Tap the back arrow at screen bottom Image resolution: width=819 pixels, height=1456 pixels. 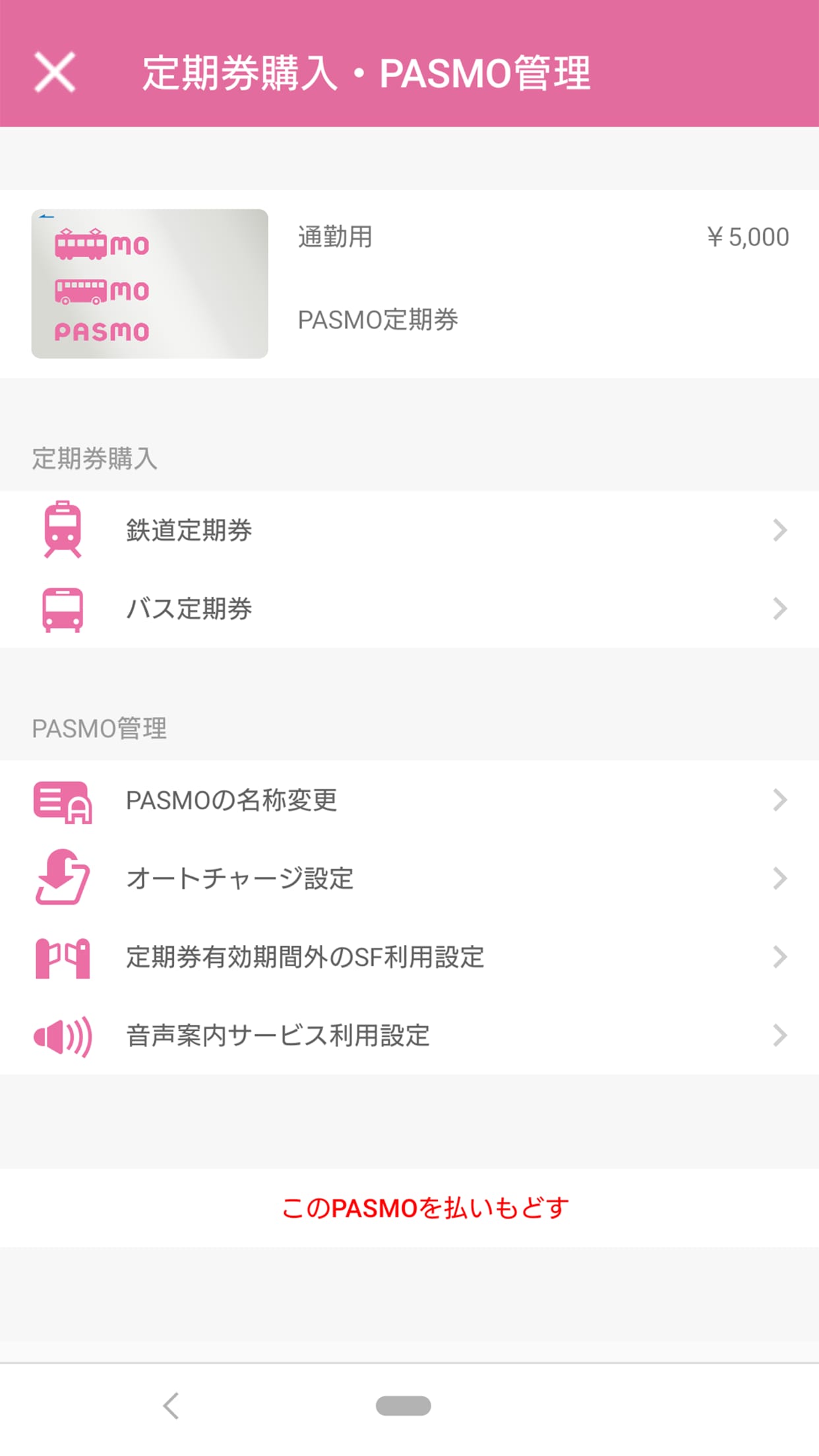(x=171, y=1407)
